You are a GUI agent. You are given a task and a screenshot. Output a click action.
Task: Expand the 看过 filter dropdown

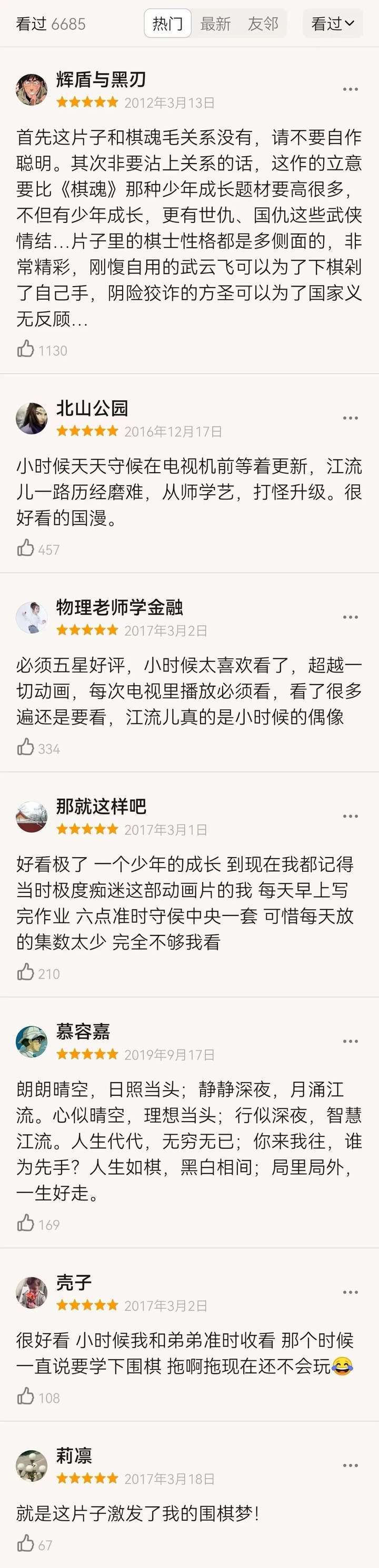click(x=332, y=24)
